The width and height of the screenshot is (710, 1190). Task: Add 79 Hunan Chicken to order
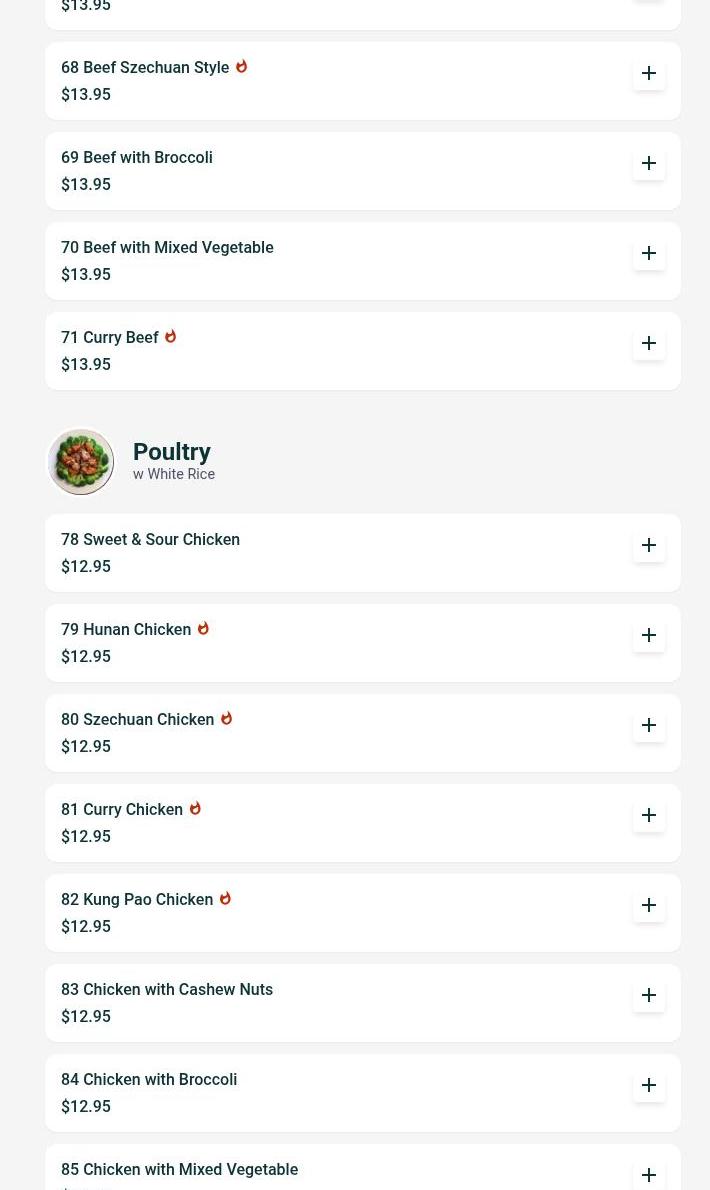point(649,635)
